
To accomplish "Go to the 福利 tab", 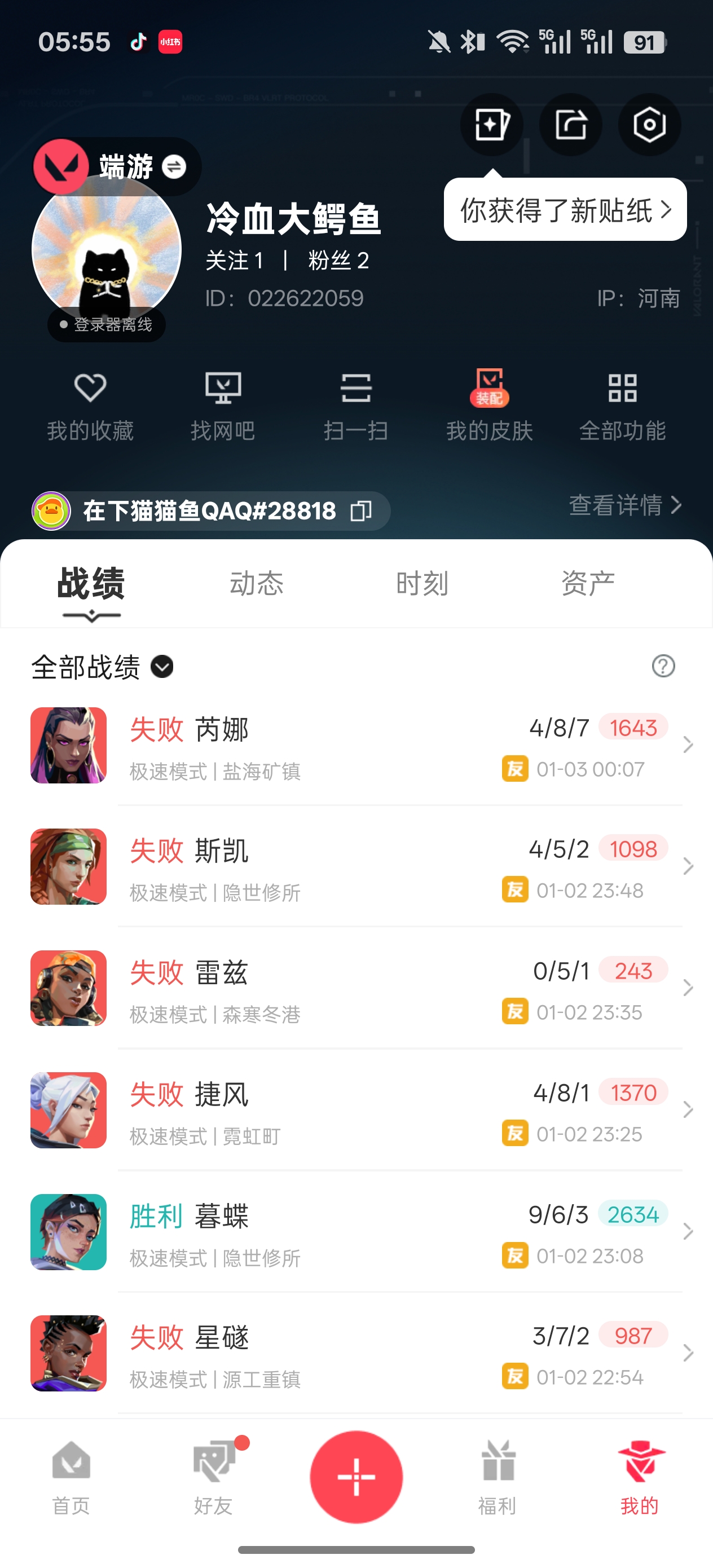I will point(498,1478).
